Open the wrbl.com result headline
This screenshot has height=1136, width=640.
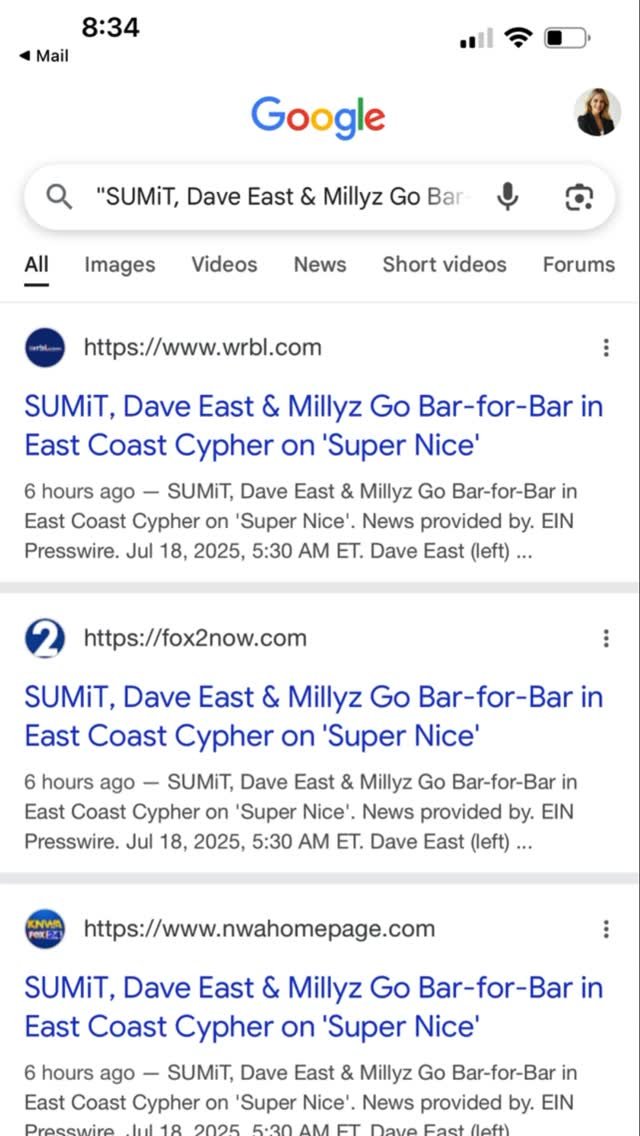[x=314, y=426]
